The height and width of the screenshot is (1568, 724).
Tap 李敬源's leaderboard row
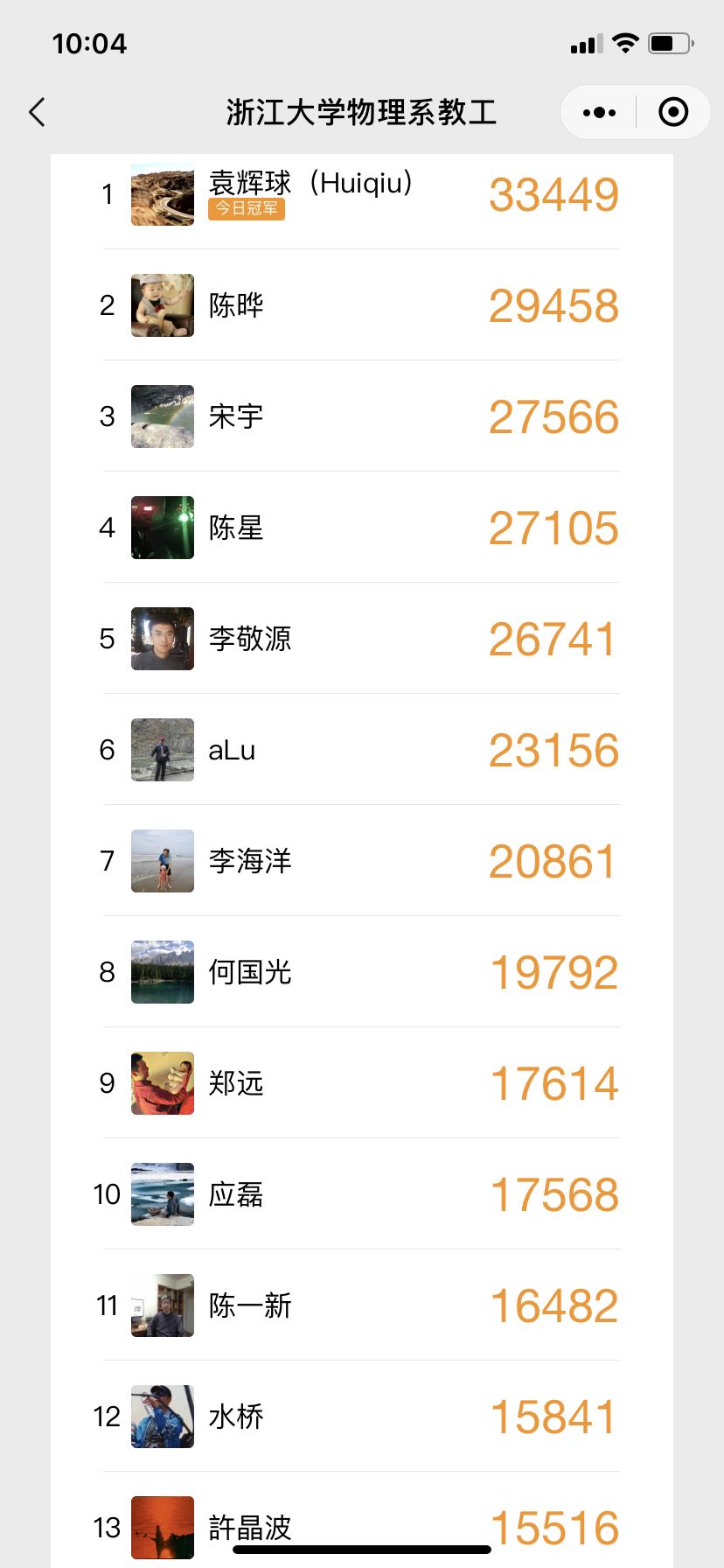(x=361, y=639)
